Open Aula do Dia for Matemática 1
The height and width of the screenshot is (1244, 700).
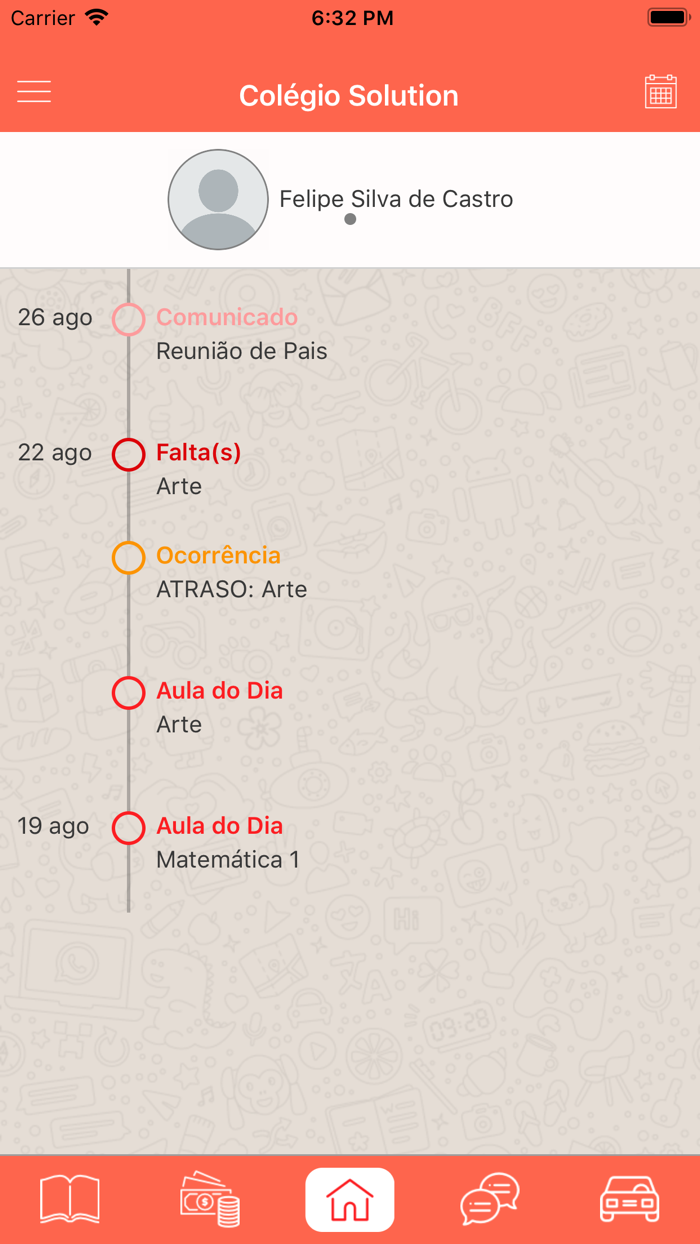(227, 842)
